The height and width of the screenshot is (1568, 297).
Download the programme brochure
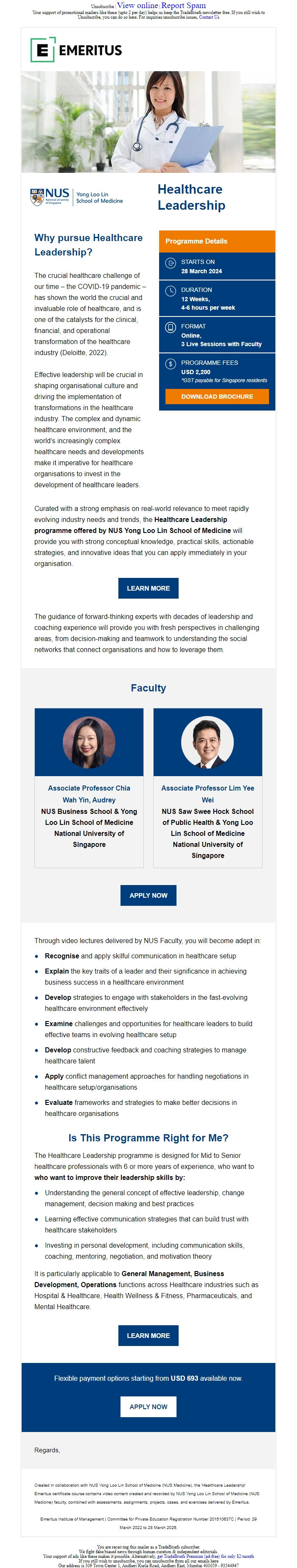click(216, 396)
